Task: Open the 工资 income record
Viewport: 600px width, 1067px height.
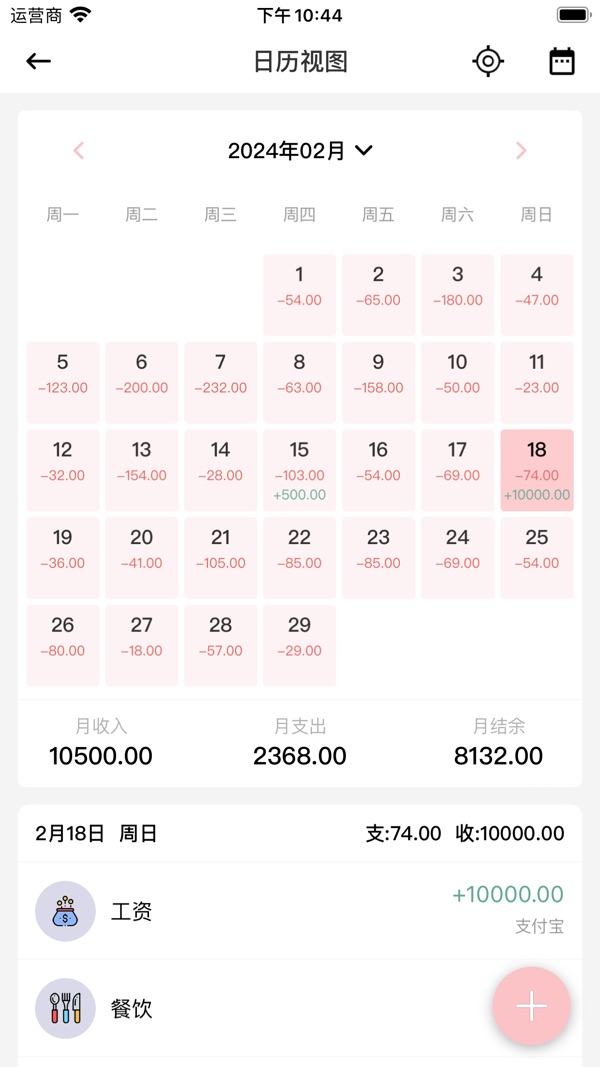Action: tap(300, 911)
